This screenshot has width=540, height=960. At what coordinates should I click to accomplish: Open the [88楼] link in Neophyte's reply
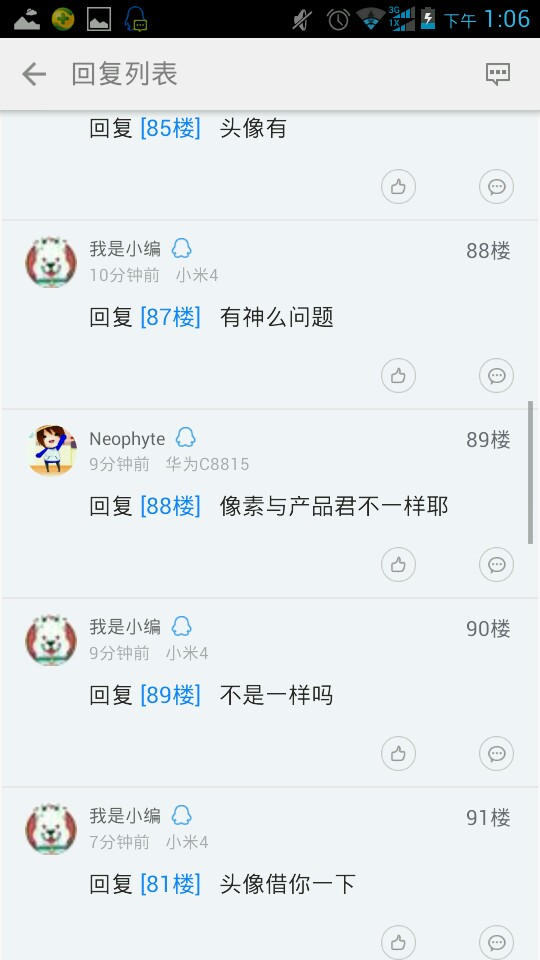click(170, 506)
